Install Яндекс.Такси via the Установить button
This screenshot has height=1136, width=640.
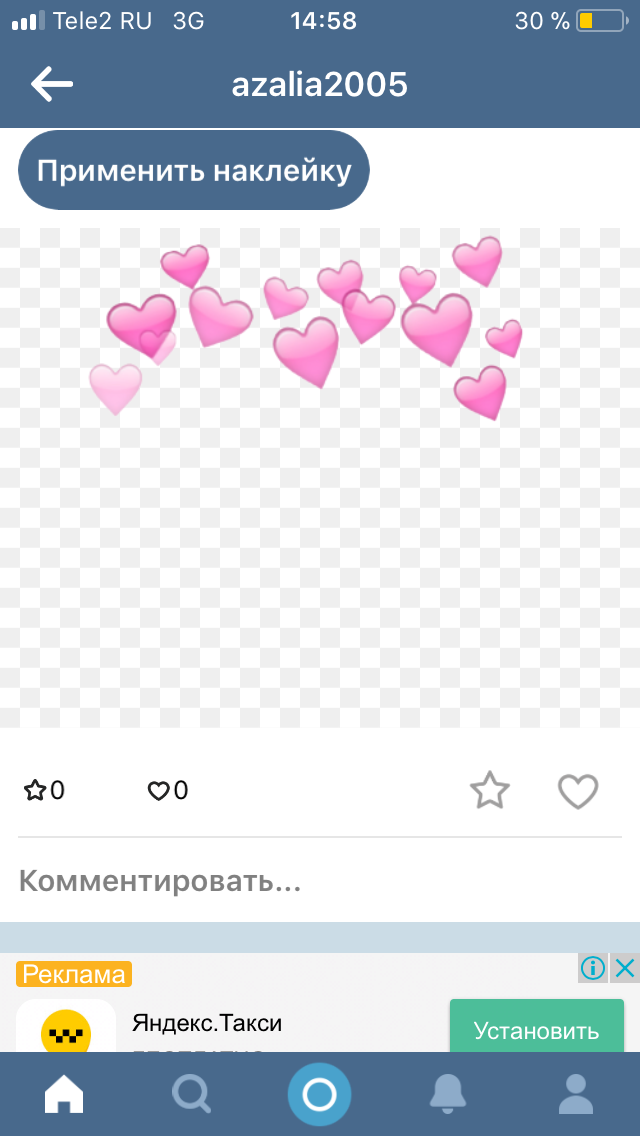(536, 1030)
